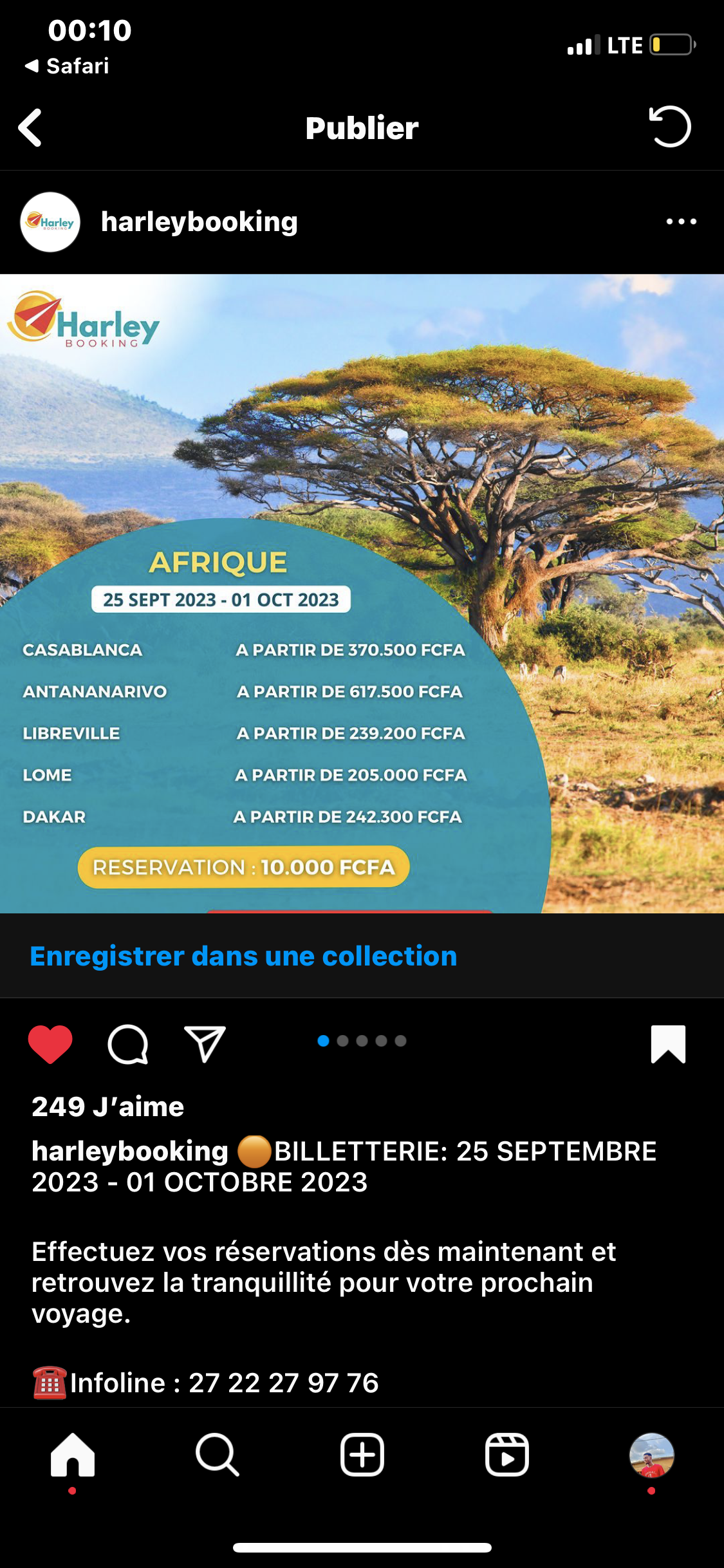Tap Enregistrer dans une collection

click(243, 957)
